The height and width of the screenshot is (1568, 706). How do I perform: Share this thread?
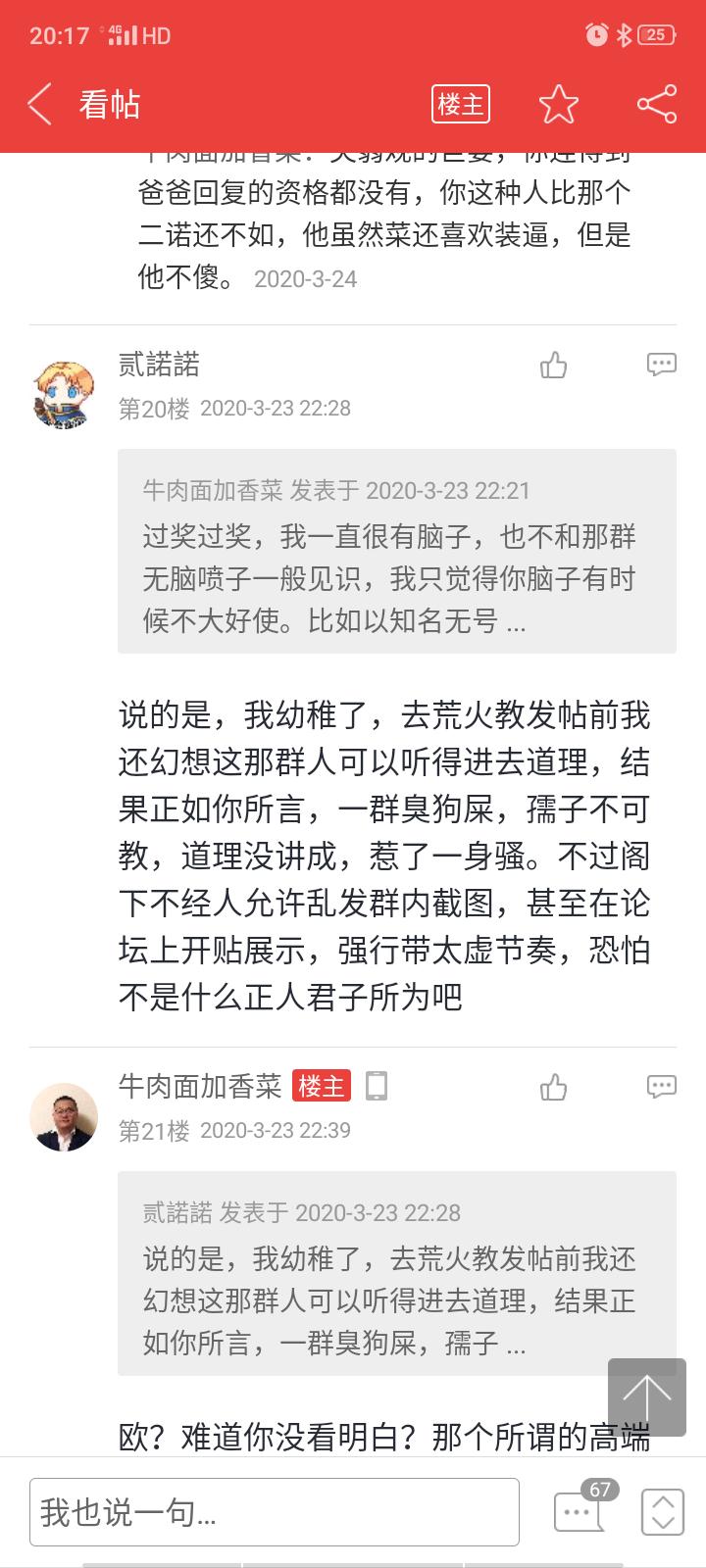(657, 104)
